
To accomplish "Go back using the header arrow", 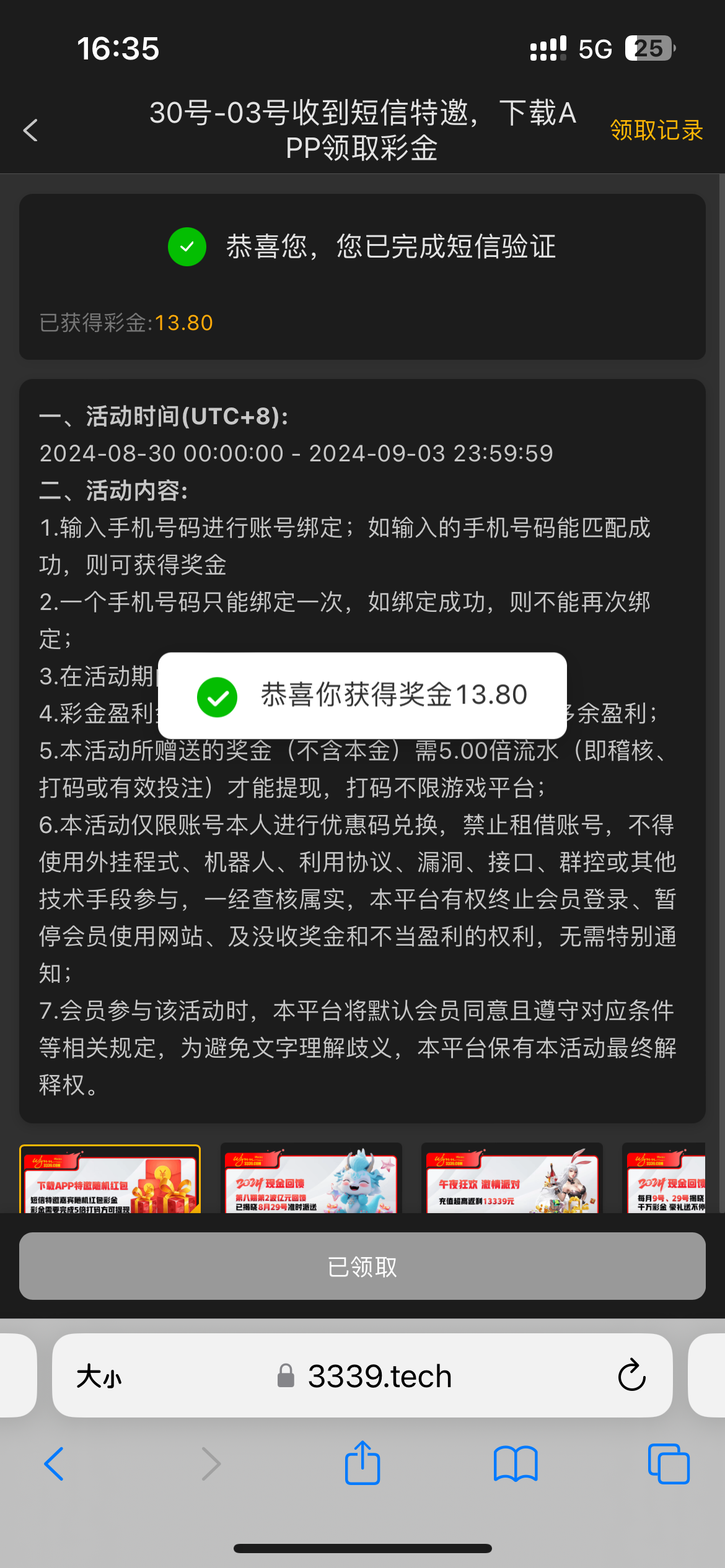I will (x=31, y=131).
